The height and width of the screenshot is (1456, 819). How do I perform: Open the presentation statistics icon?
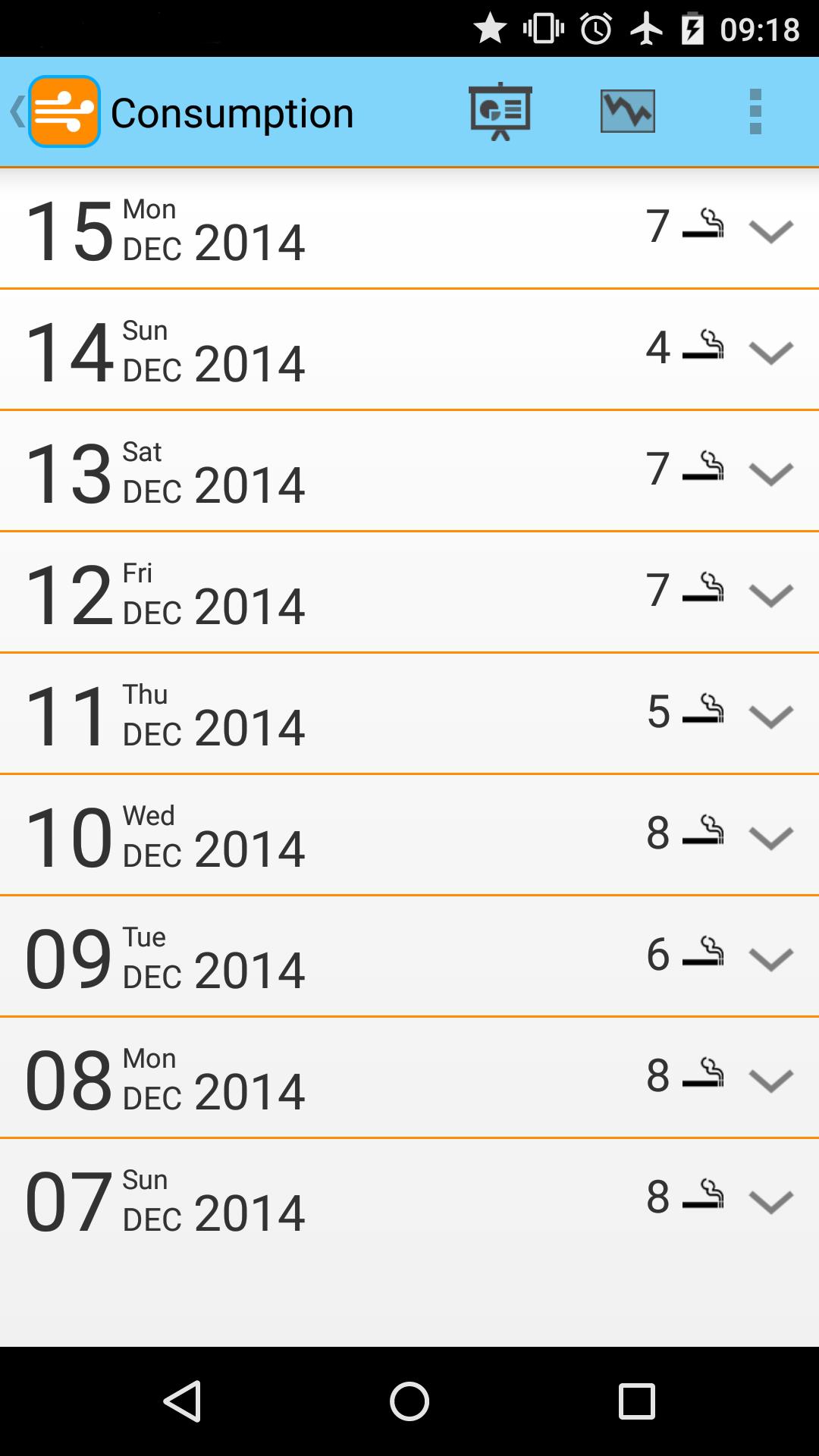tap(500, 111)
